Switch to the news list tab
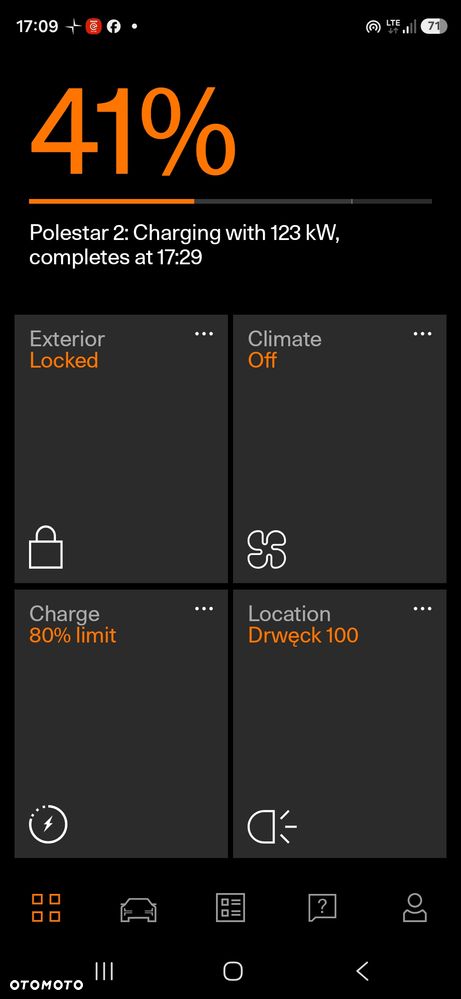This screenshot has height=999, width=461. pos(230,907)
